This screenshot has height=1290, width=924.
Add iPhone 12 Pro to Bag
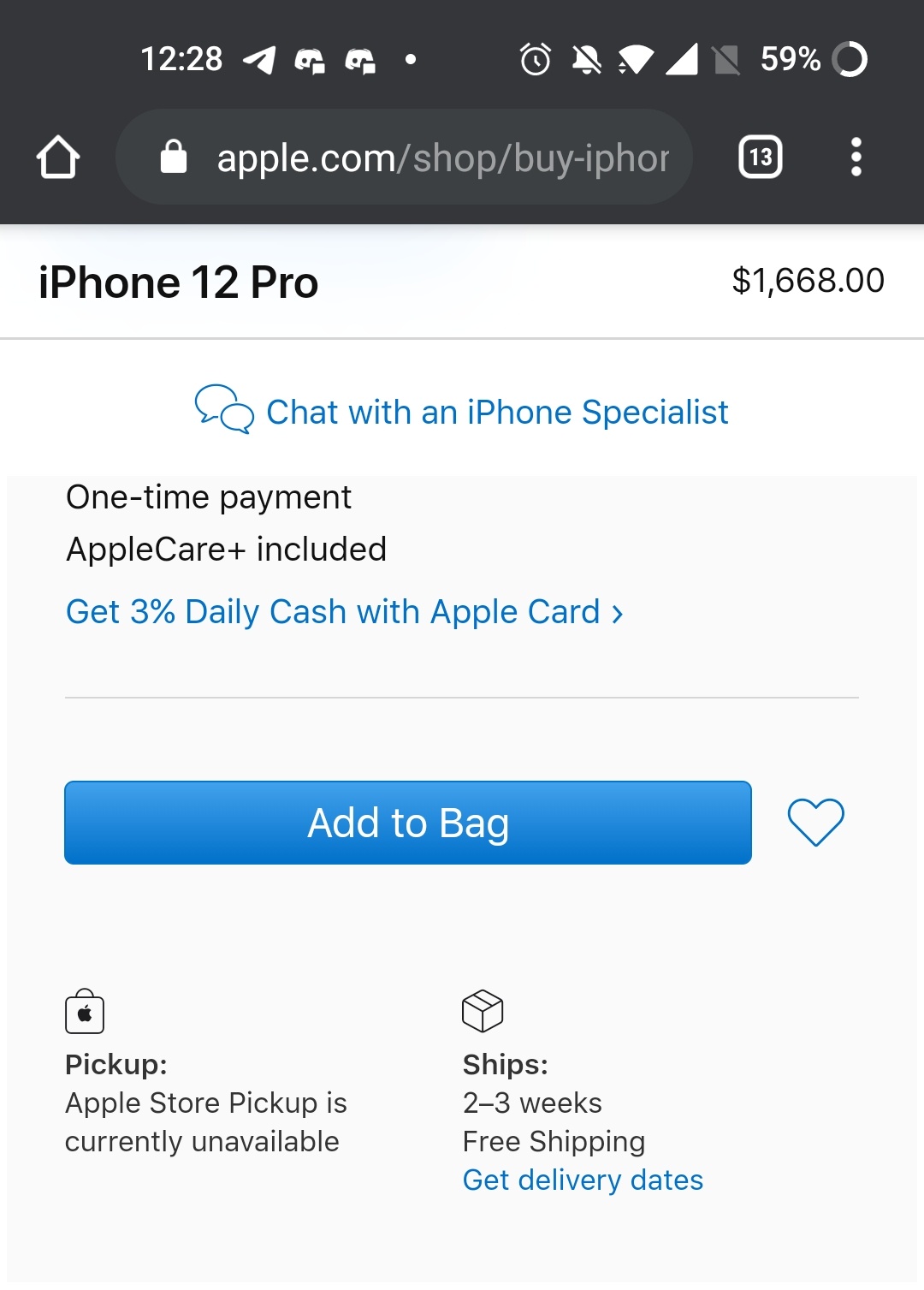coord(408,823)
